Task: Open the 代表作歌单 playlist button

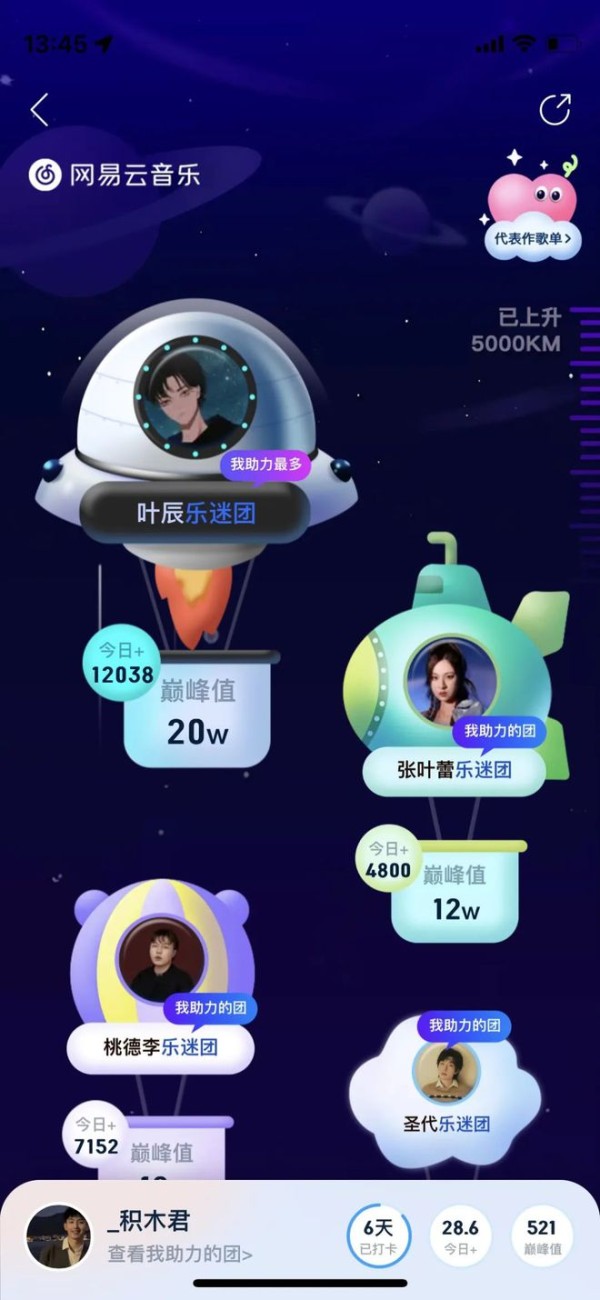Action: coord(532,238)
